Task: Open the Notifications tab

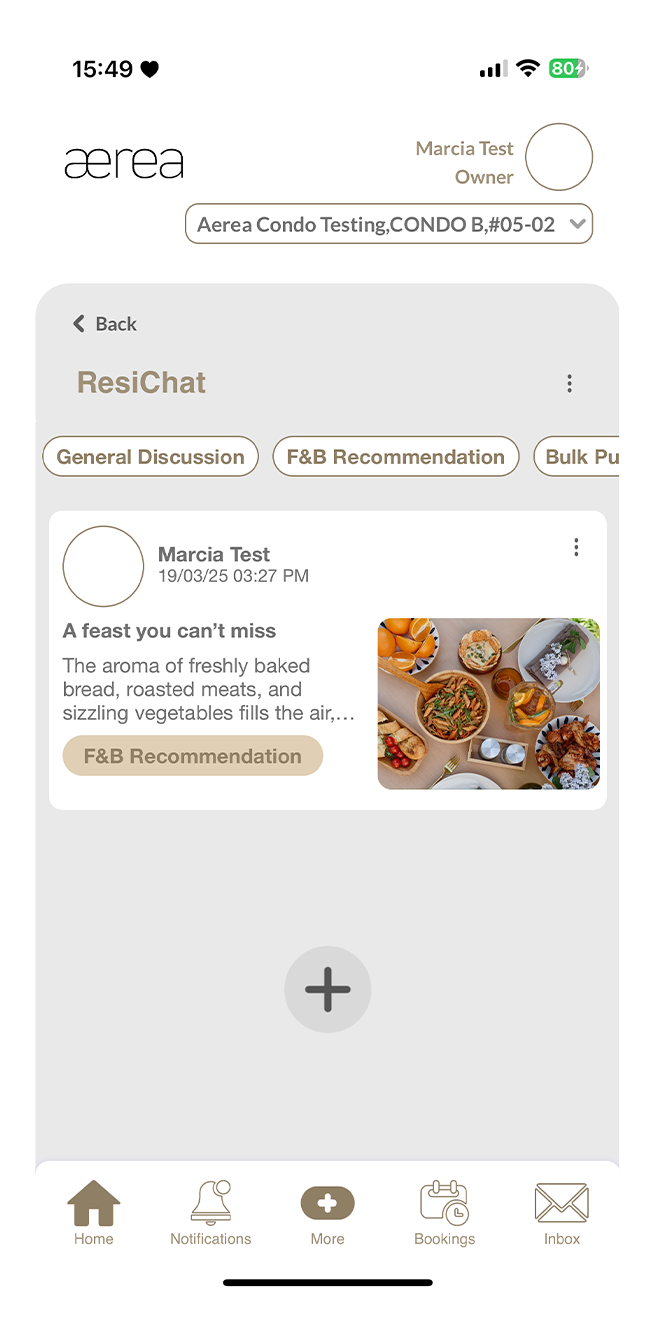Action: pos(210,1213)
